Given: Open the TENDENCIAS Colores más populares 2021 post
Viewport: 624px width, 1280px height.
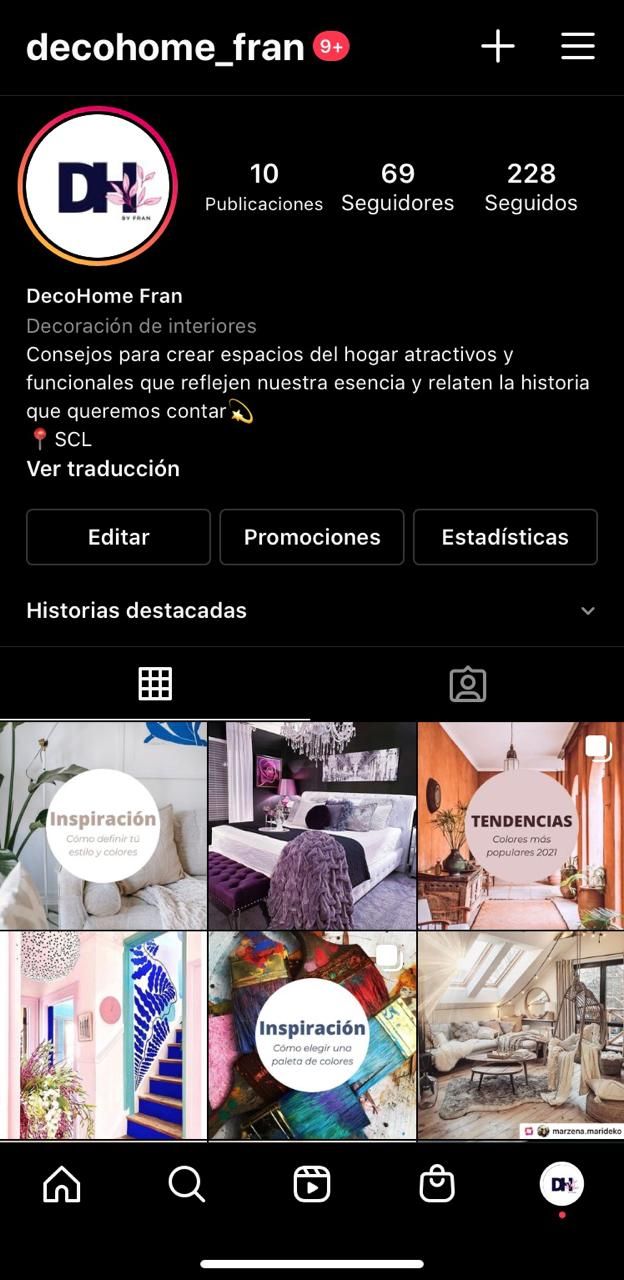Looking at the screenshot, I should click(521, 826).
